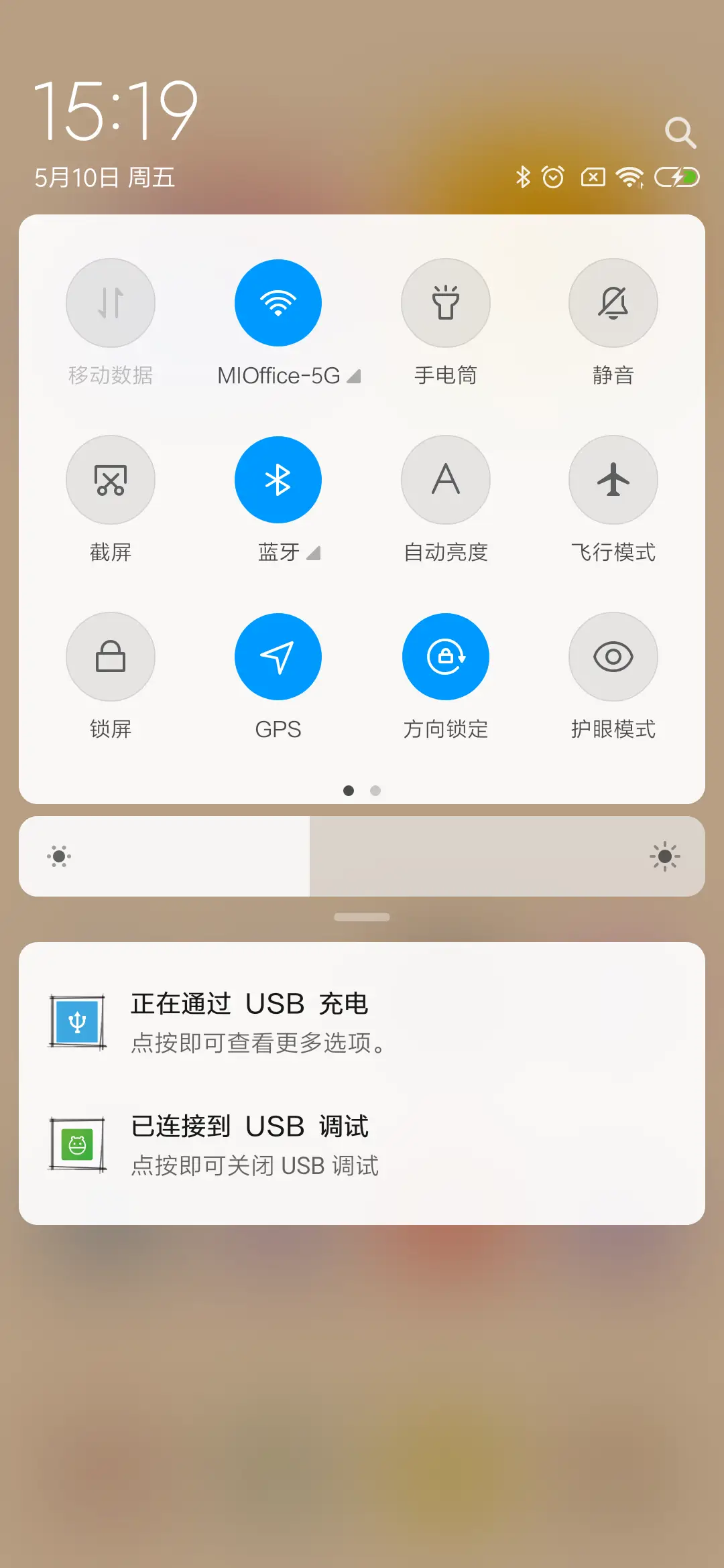Enable airplane mode (飞行模式)
This screenshot has width=724, height=1568.
pyautogui.click(x=613, y=480)
